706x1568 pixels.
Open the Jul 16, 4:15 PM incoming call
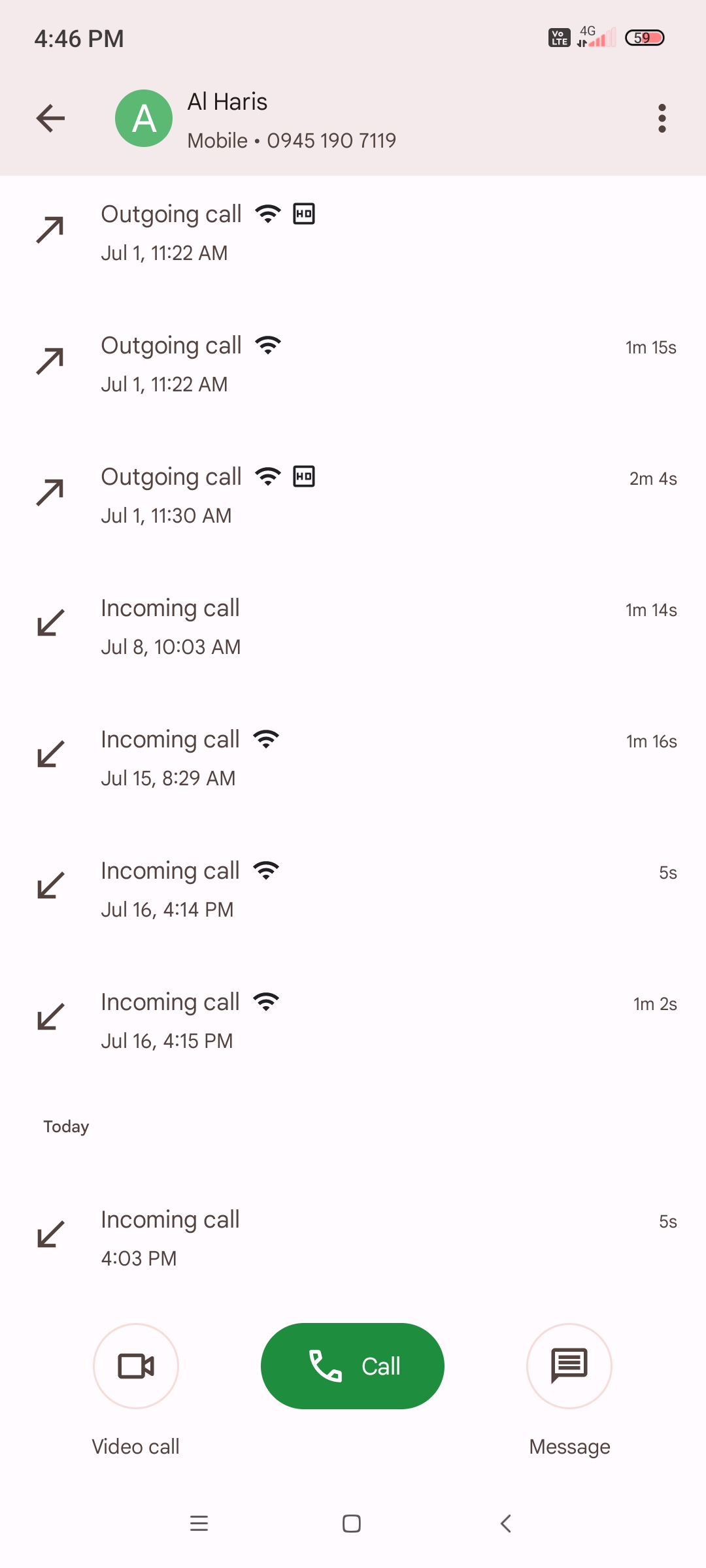pos(353,1021)
